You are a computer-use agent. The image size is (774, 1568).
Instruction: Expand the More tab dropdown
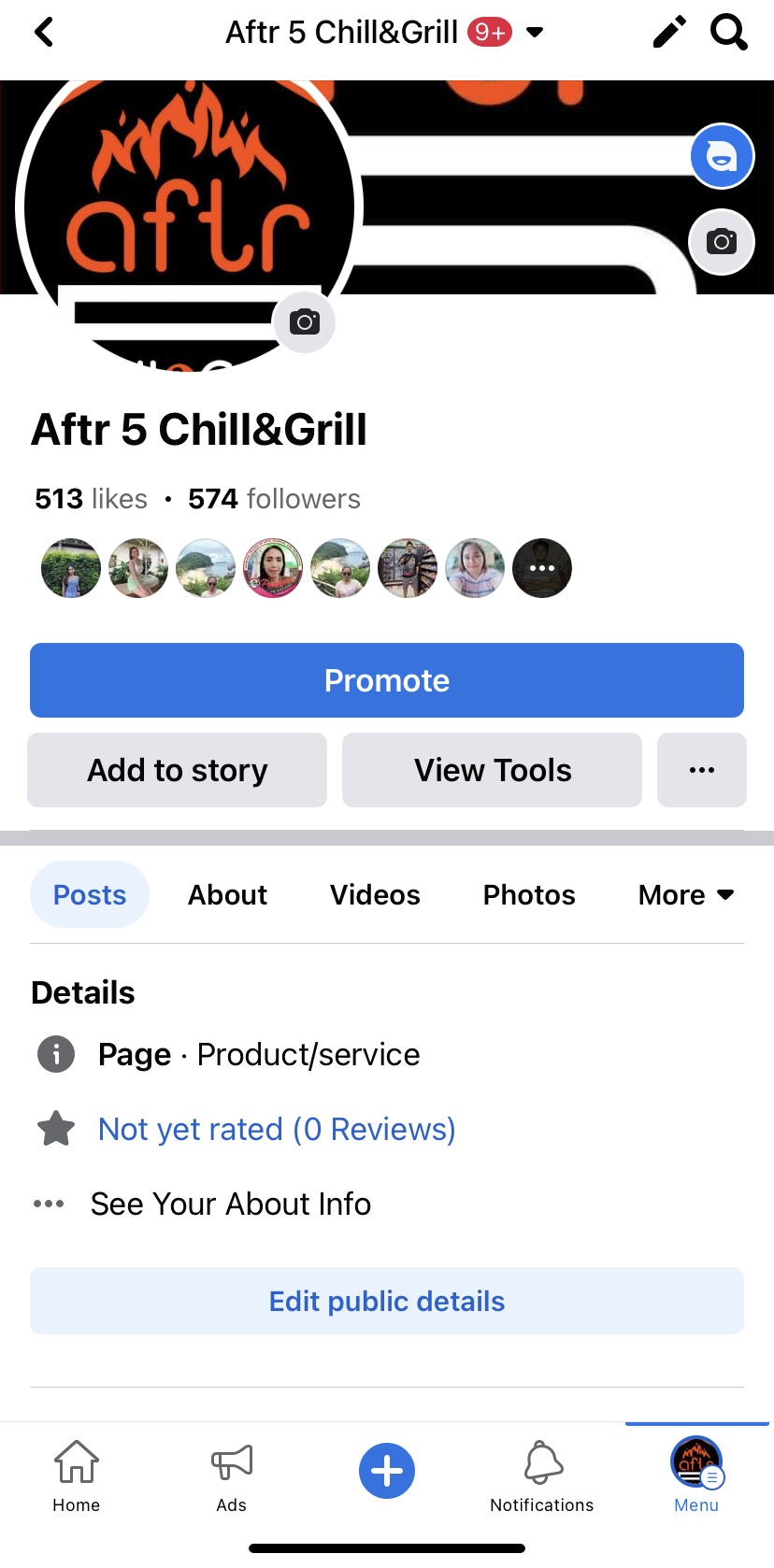point(685,894)
